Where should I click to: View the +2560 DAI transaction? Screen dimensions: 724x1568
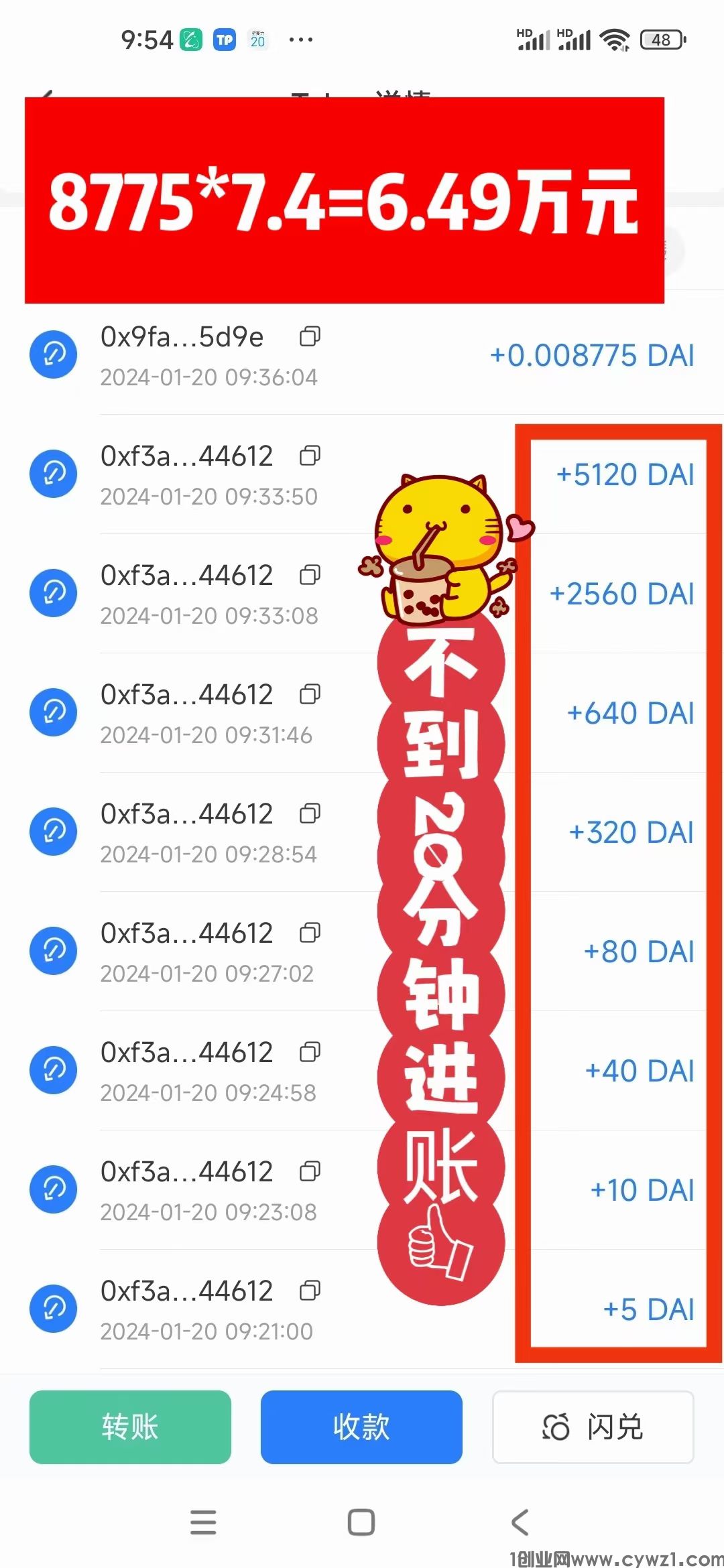point(621,594)
